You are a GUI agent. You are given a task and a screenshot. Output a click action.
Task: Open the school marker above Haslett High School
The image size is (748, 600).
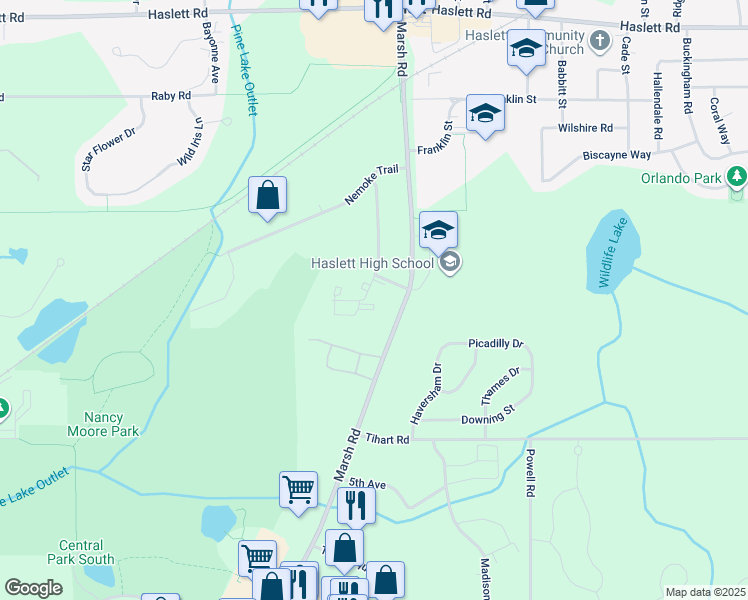click(x=438, y=230)
